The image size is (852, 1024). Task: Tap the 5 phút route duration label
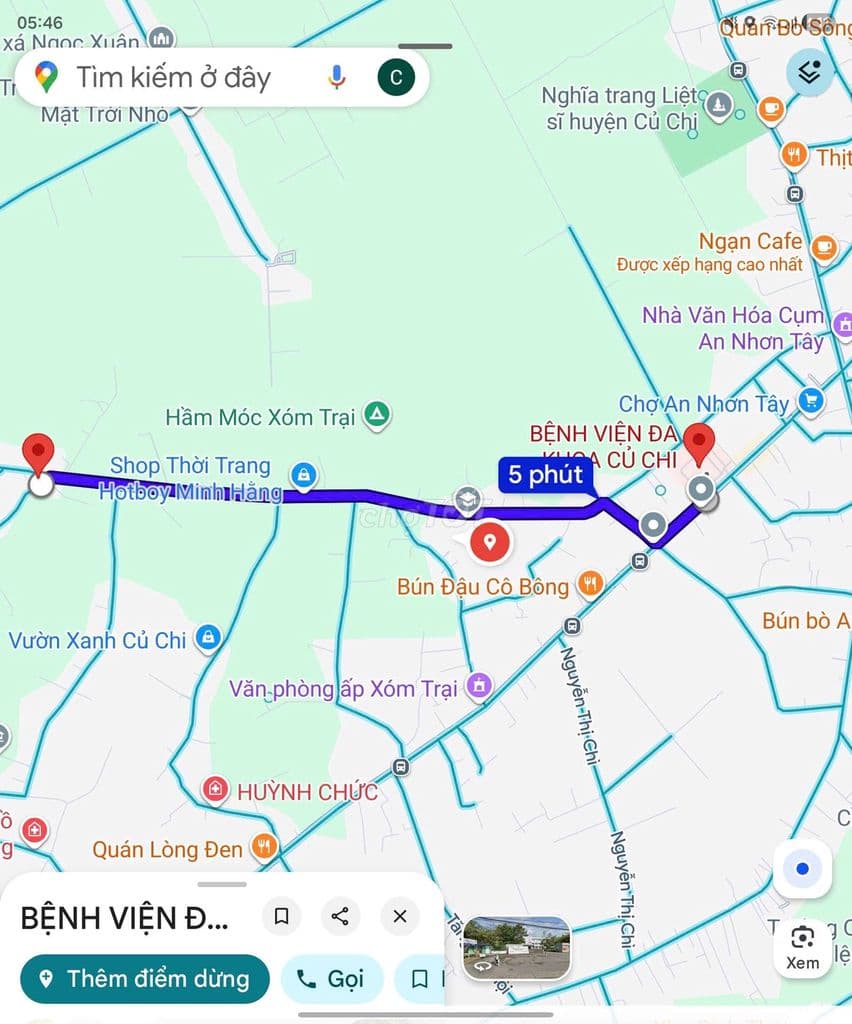[544, 475]
